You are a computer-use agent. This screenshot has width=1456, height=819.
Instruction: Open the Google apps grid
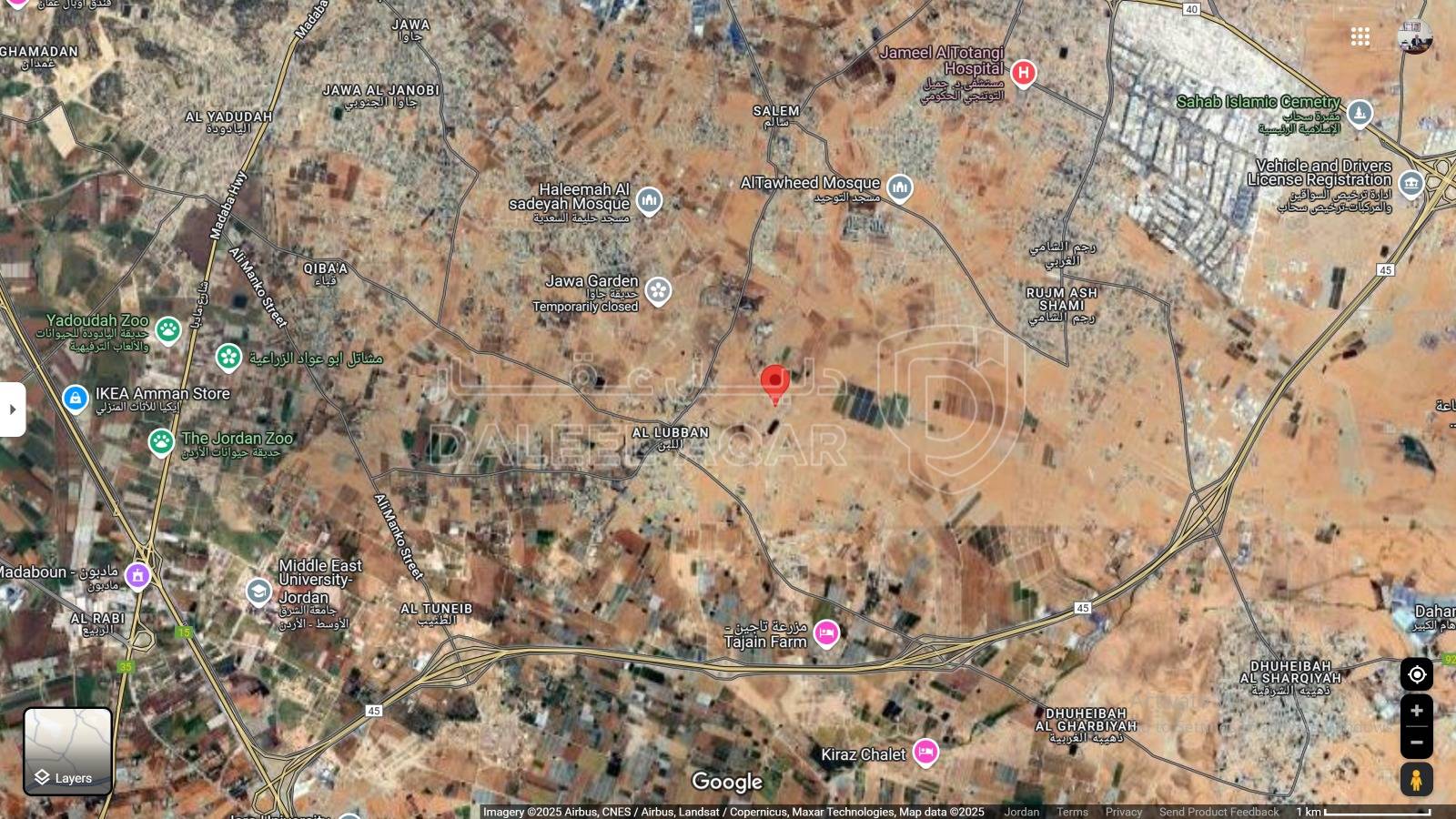1360,36
